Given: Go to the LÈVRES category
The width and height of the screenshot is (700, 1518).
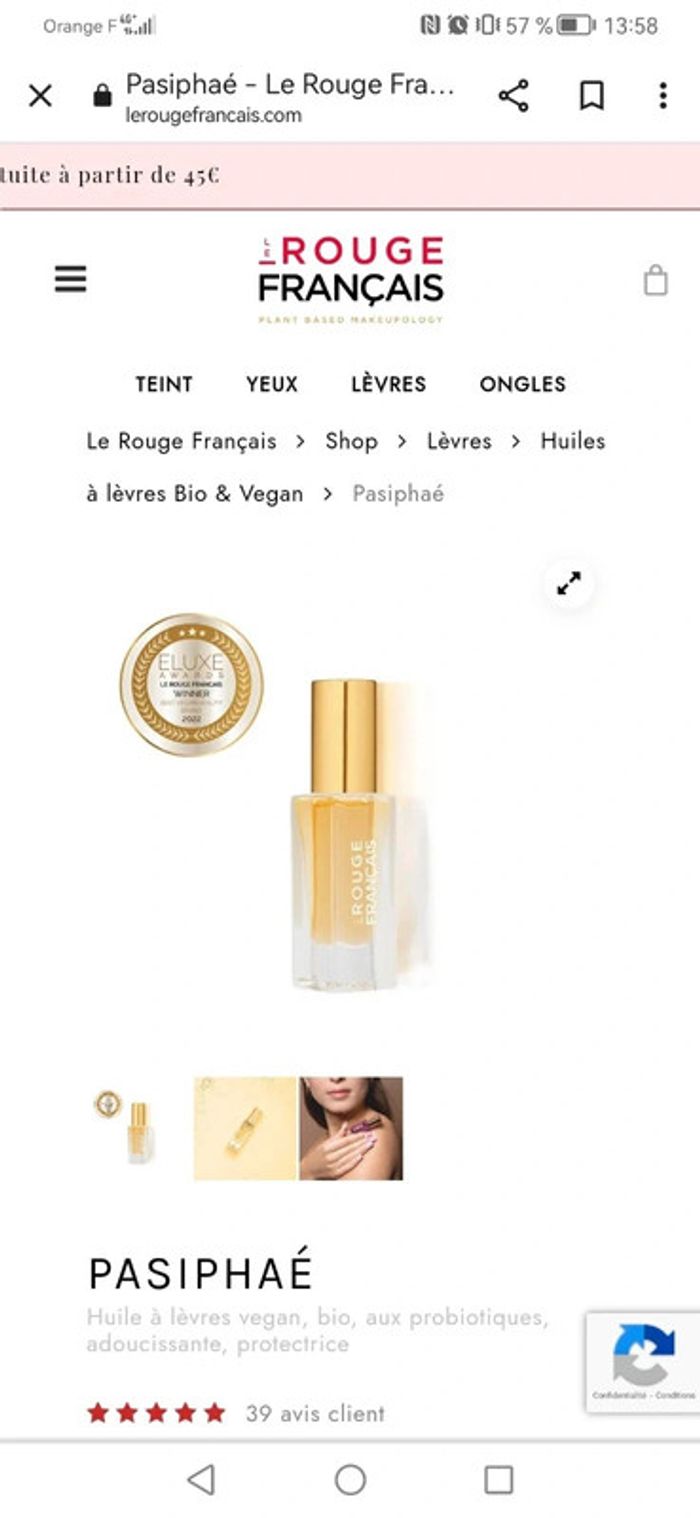Looking at the screenshot, I should point(388,384).
